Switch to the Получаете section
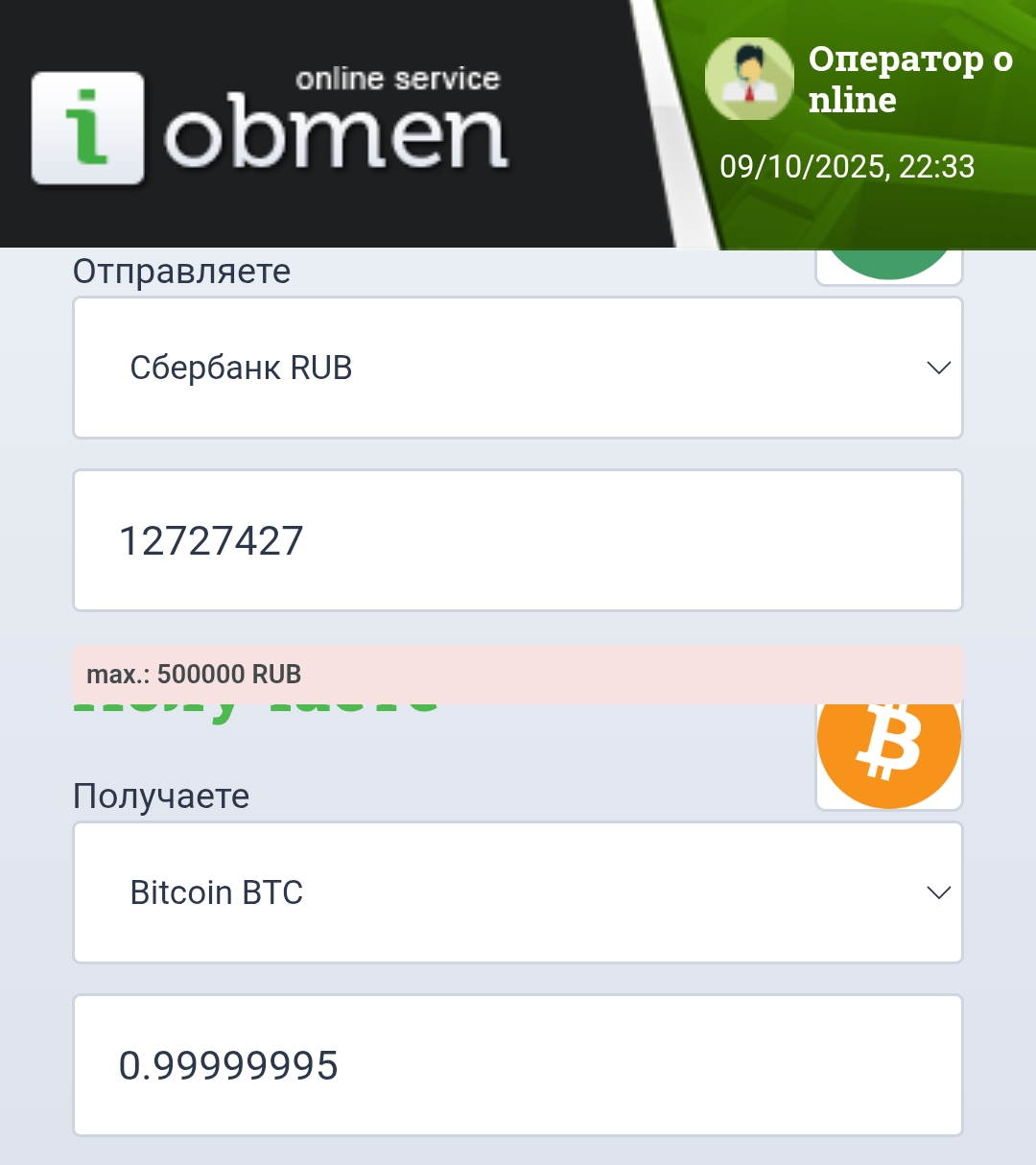This screenshot has height=1165, width=1036. click(x=160, y=796)
